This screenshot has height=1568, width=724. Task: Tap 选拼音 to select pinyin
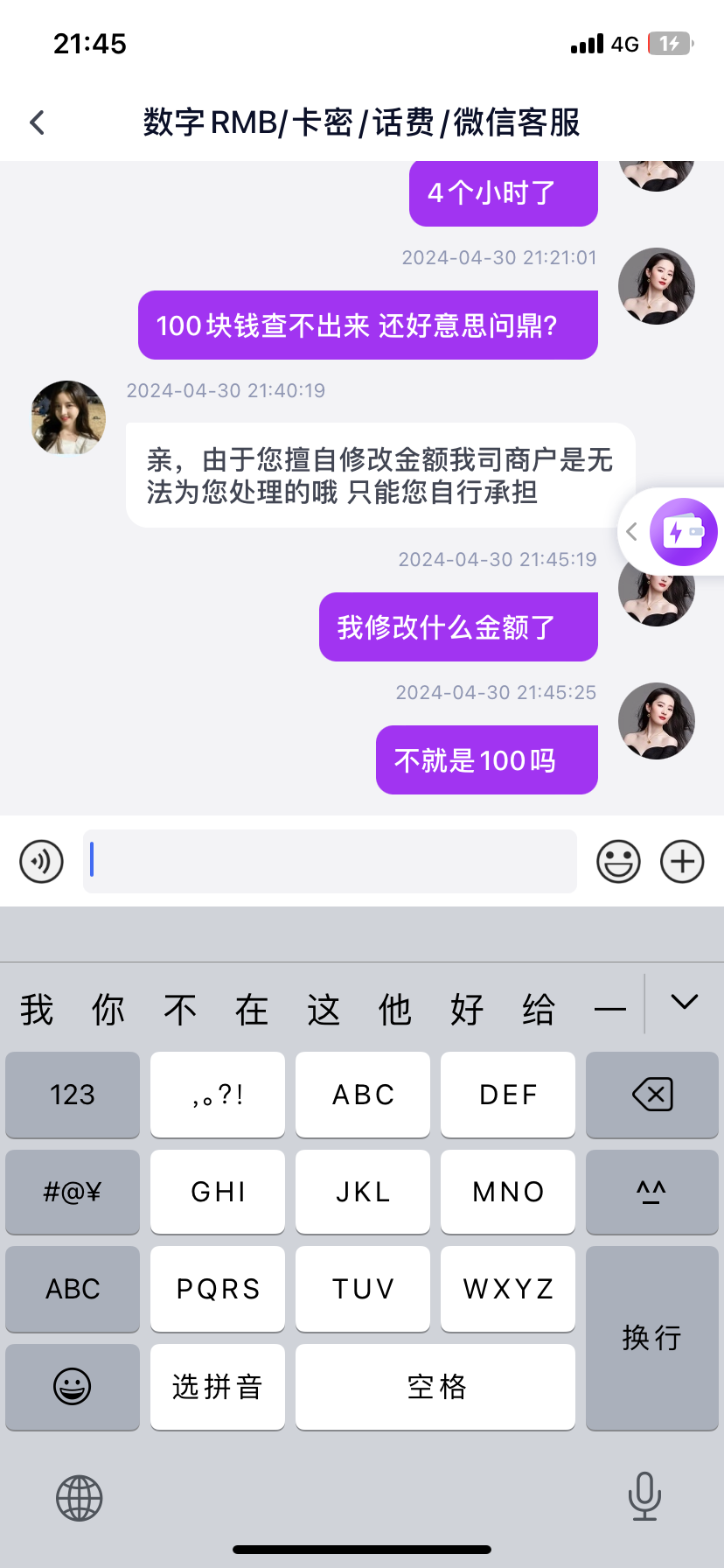point(218,1387)
